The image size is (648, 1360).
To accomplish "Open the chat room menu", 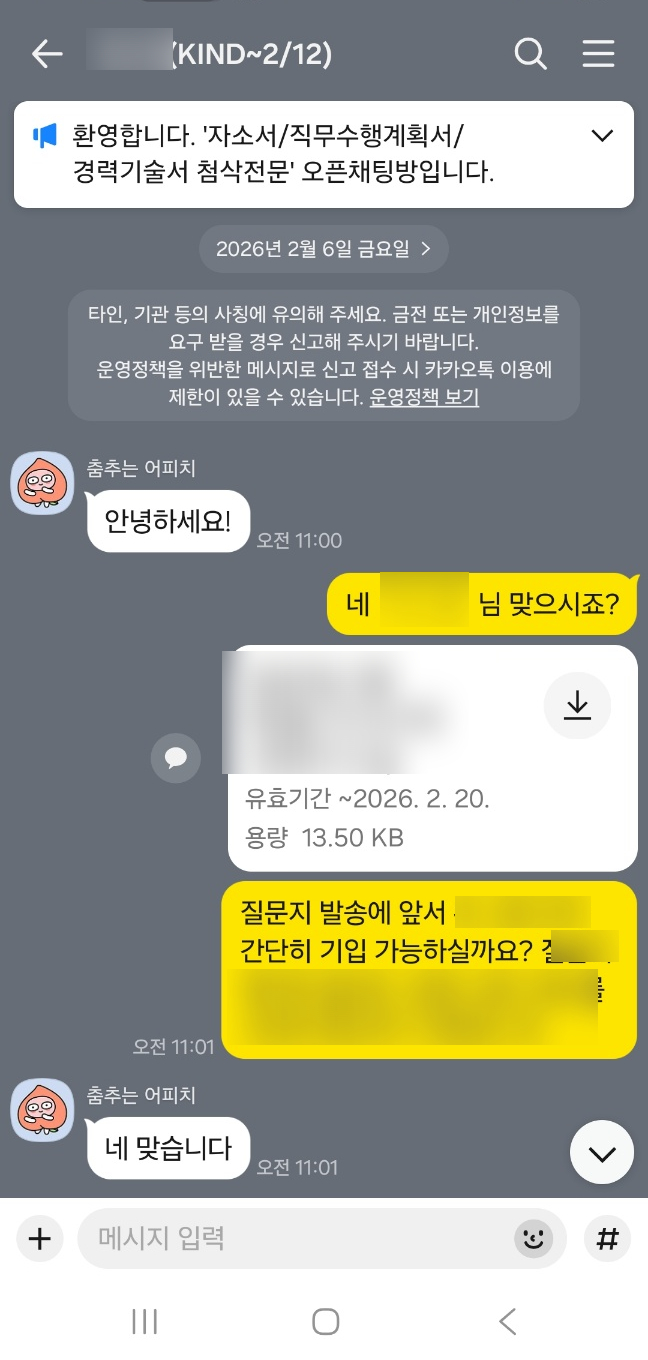I will (598, 54).
